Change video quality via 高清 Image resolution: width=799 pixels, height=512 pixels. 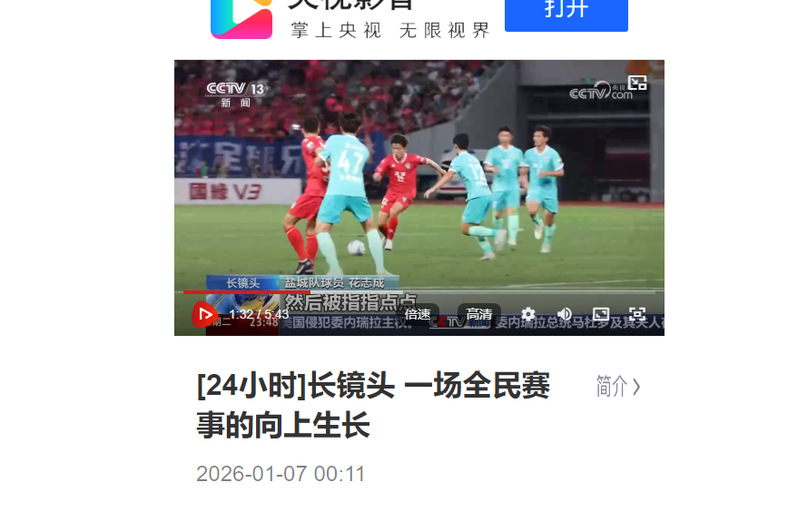coord(479,314)
